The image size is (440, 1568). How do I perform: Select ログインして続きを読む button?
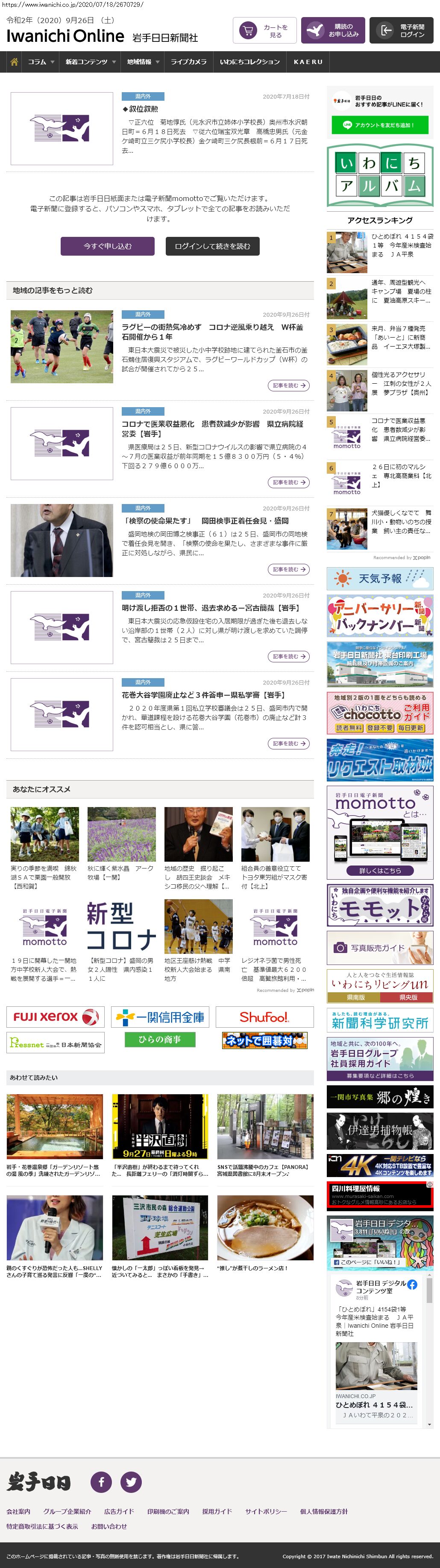[212, 246]
